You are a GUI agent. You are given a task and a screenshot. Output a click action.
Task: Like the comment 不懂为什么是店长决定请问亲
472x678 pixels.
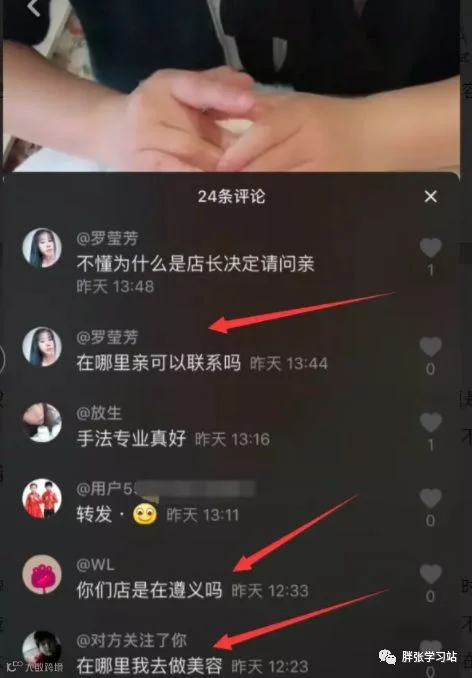431,248
